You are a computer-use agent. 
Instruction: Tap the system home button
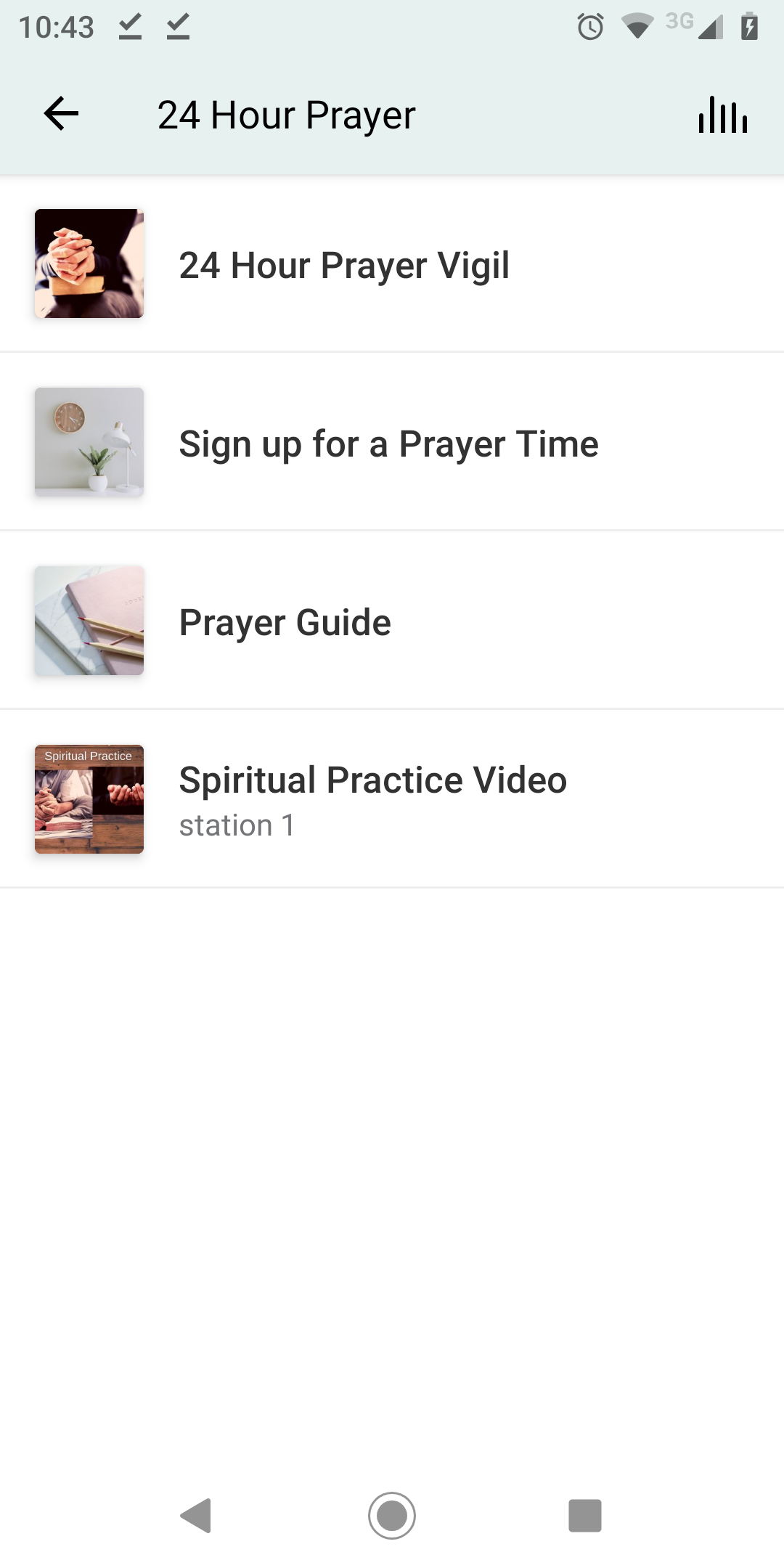(x=392, y=1515)
